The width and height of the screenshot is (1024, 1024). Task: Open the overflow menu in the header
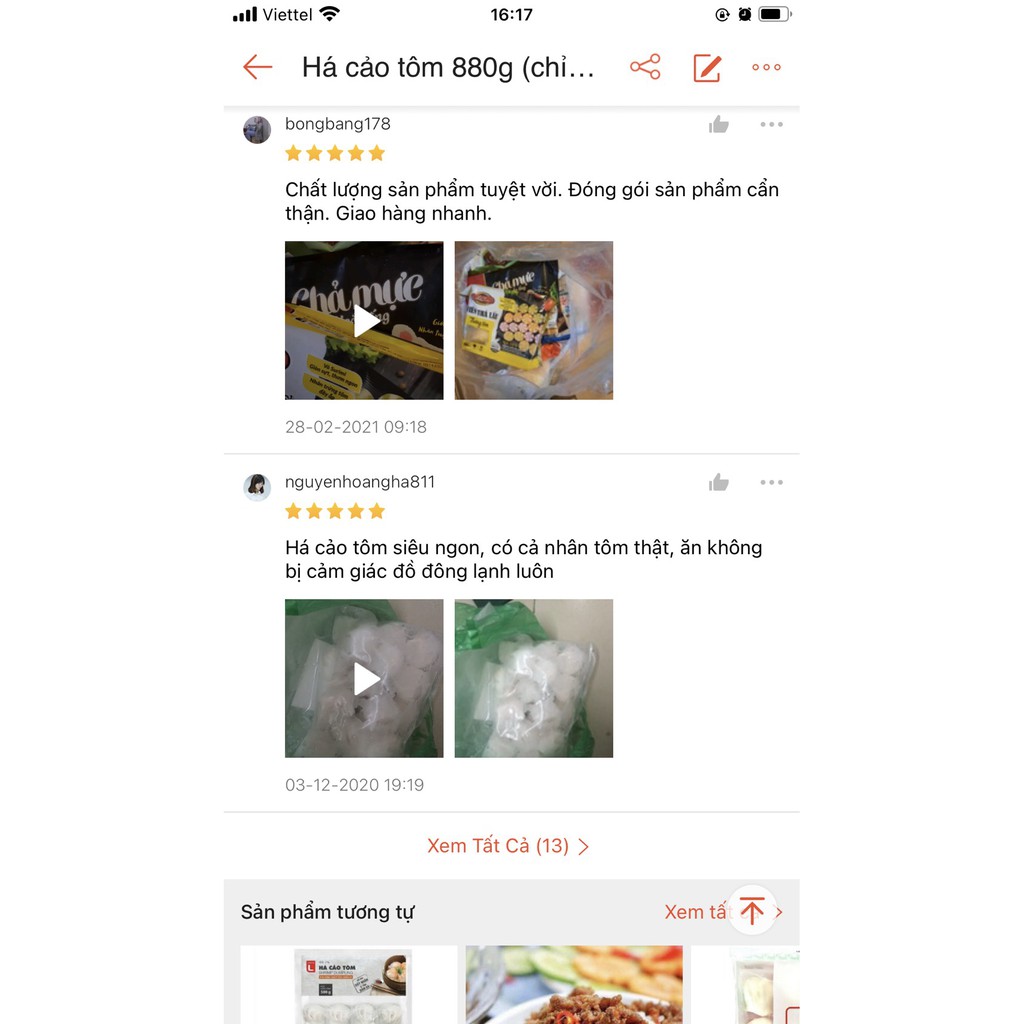(766, 67)
